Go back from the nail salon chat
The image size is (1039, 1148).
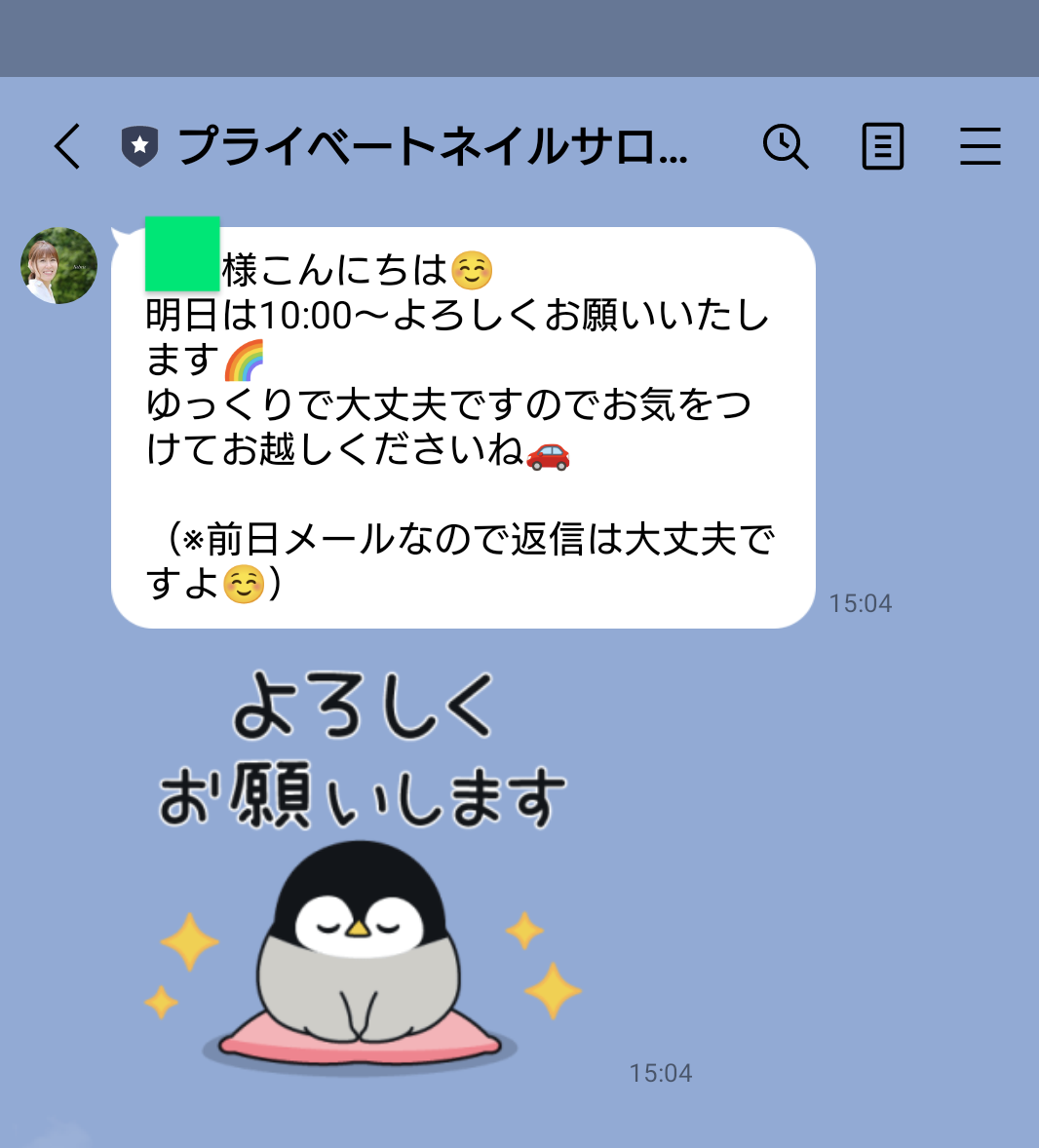67,147
